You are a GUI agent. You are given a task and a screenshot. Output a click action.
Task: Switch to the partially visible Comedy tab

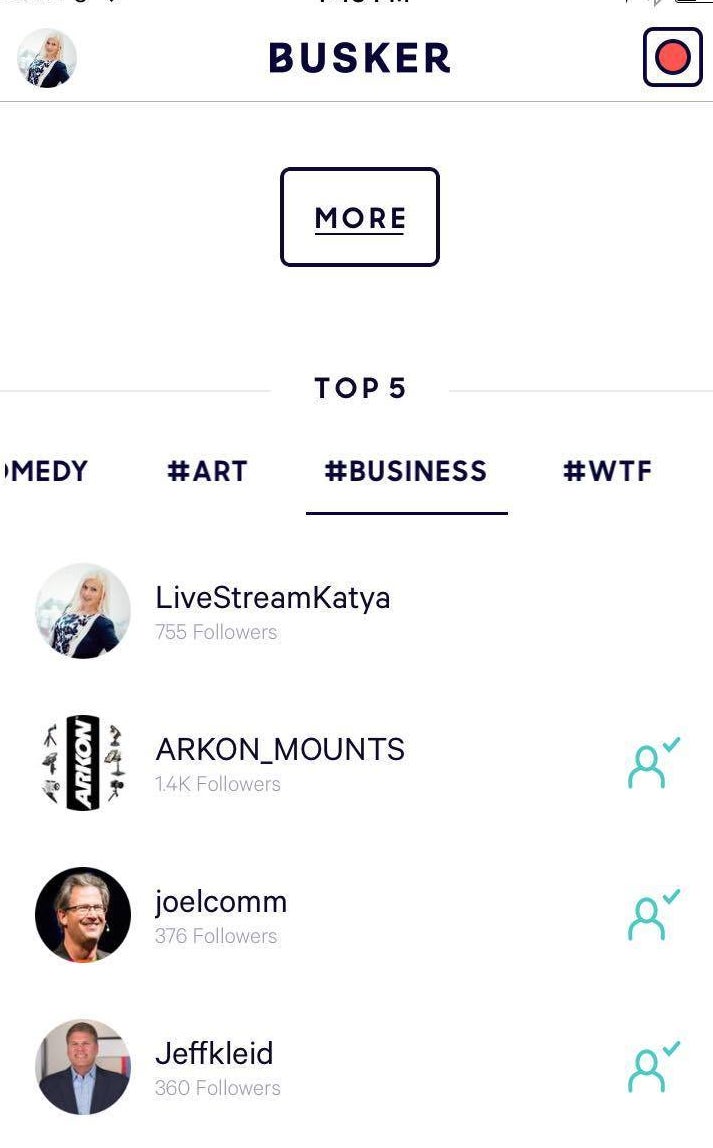pos(46,471)
